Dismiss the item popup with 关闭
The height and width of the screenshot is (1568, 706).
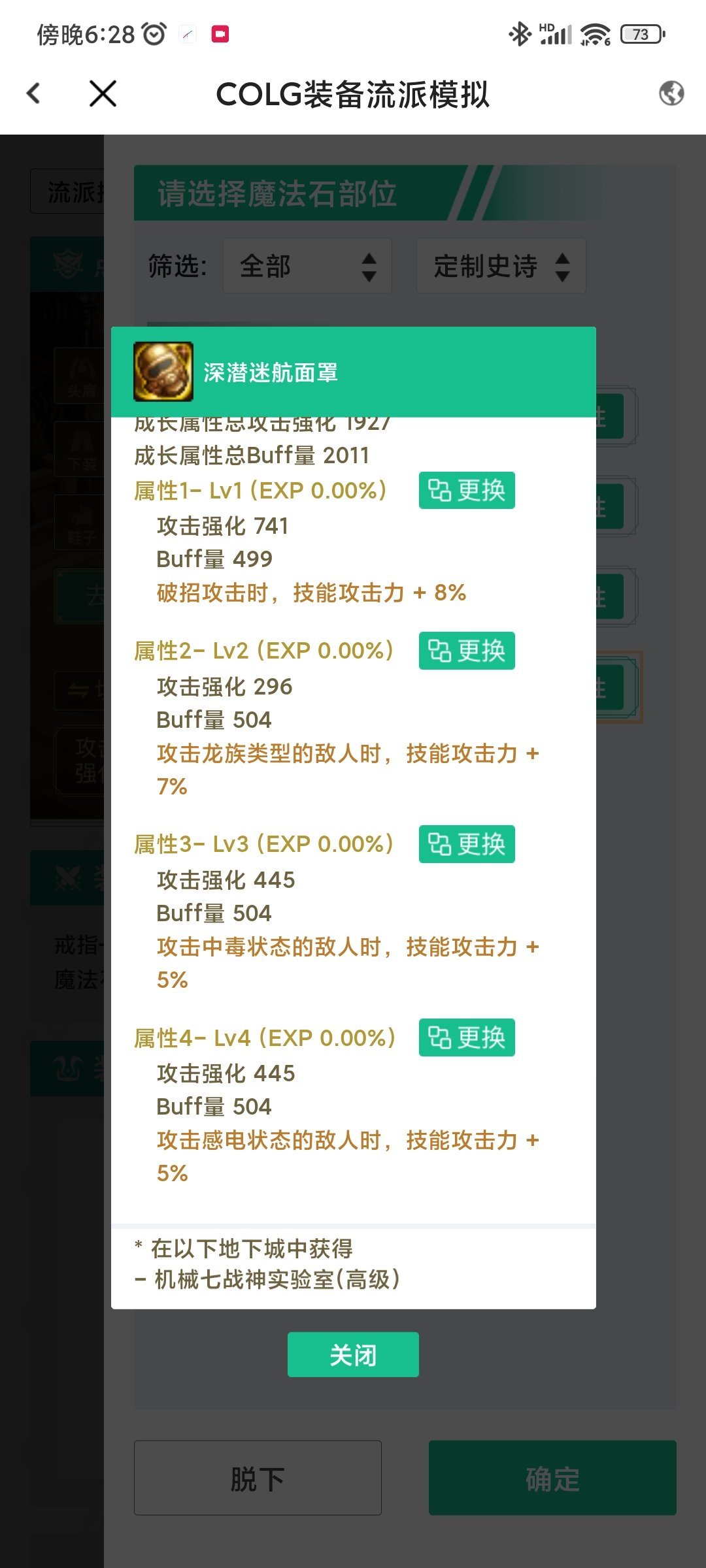353,1354
